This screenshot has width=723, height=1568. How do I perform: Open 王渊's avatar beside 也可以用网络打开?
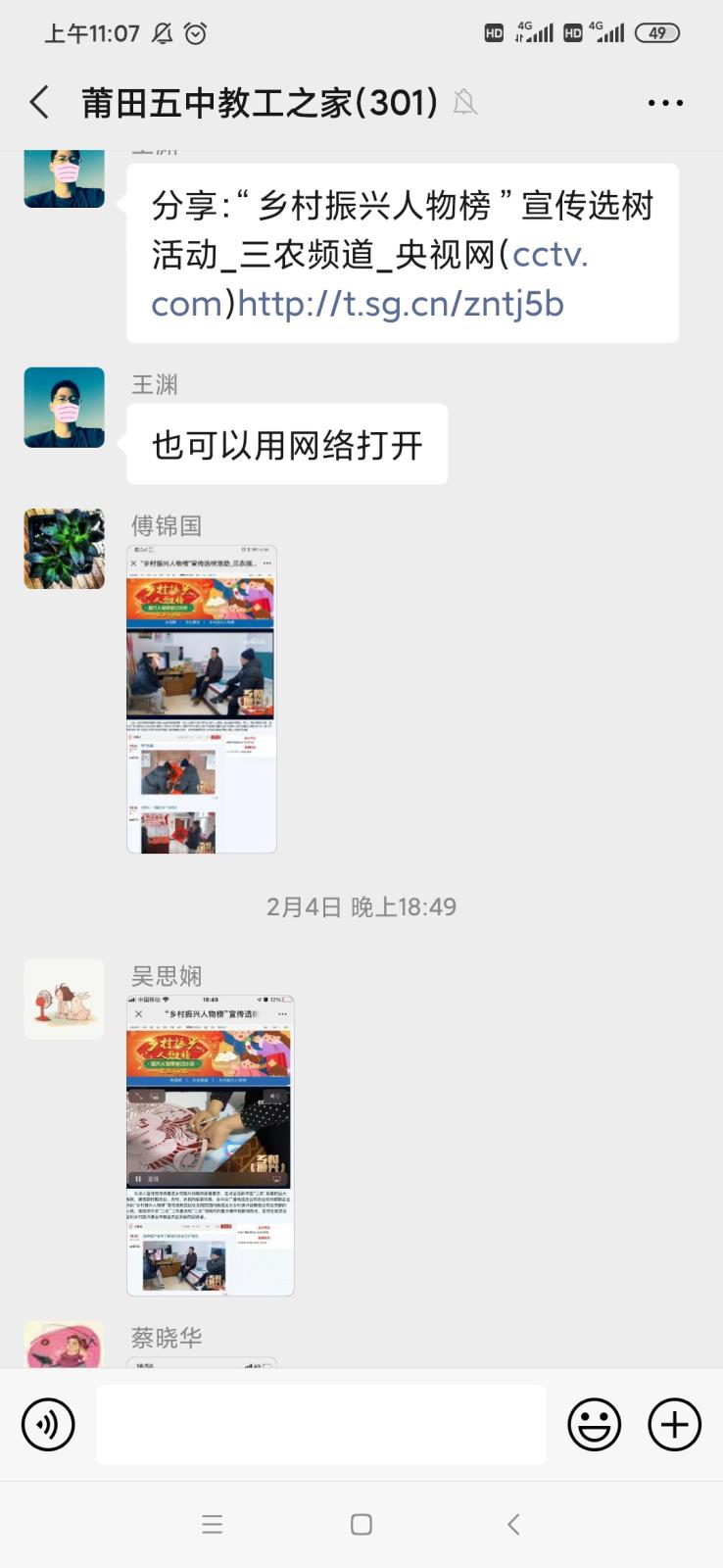pyautogui.click(x=65, y=408)
